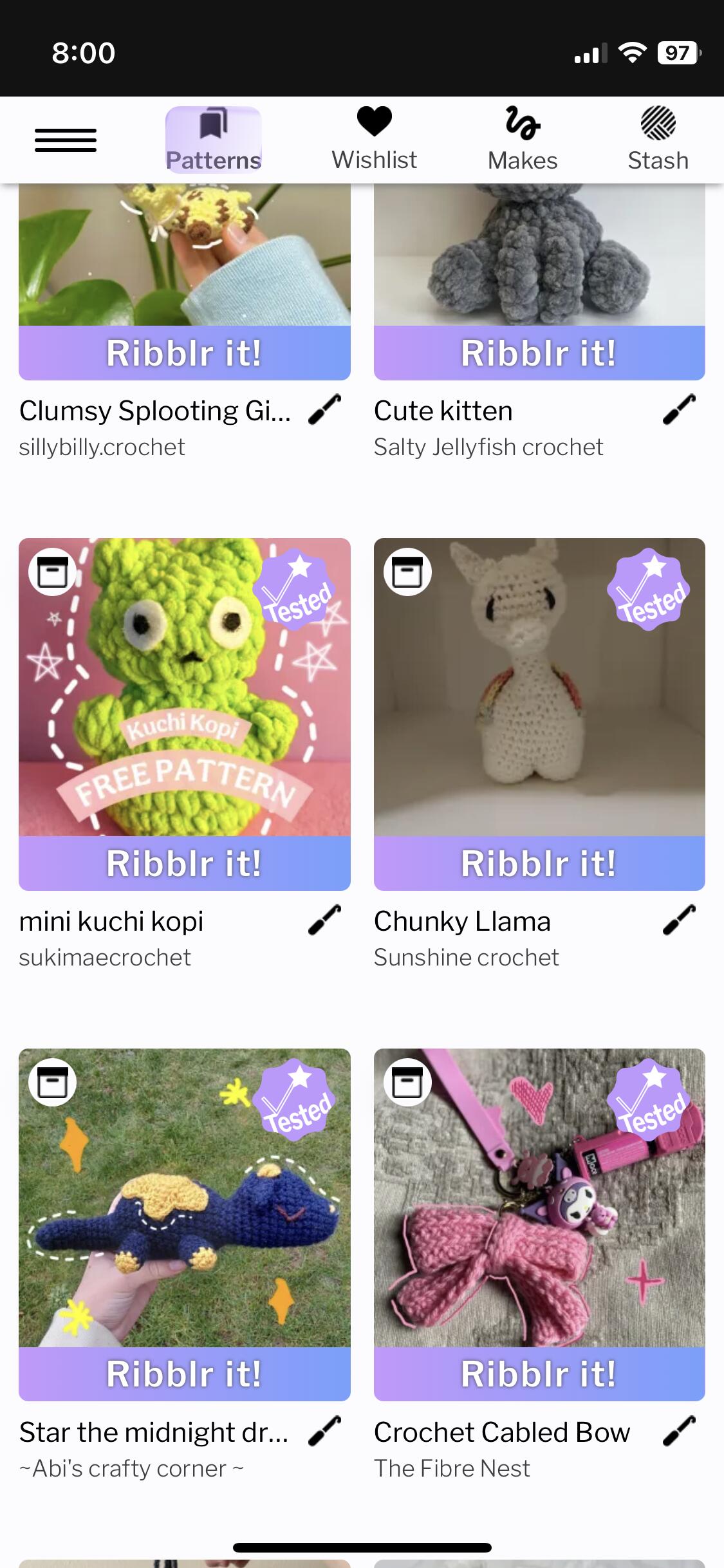This screenshot has height=1568, width=724.
Task: Tap Ribblr it! on Clumsy Splooting pattern
Action: click(x=185, y=353)
